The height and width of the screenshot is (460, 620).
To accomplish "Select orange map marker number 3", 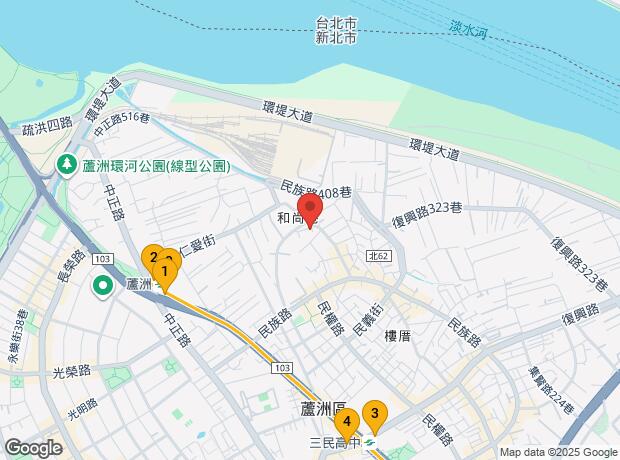I will click(375, 412).
